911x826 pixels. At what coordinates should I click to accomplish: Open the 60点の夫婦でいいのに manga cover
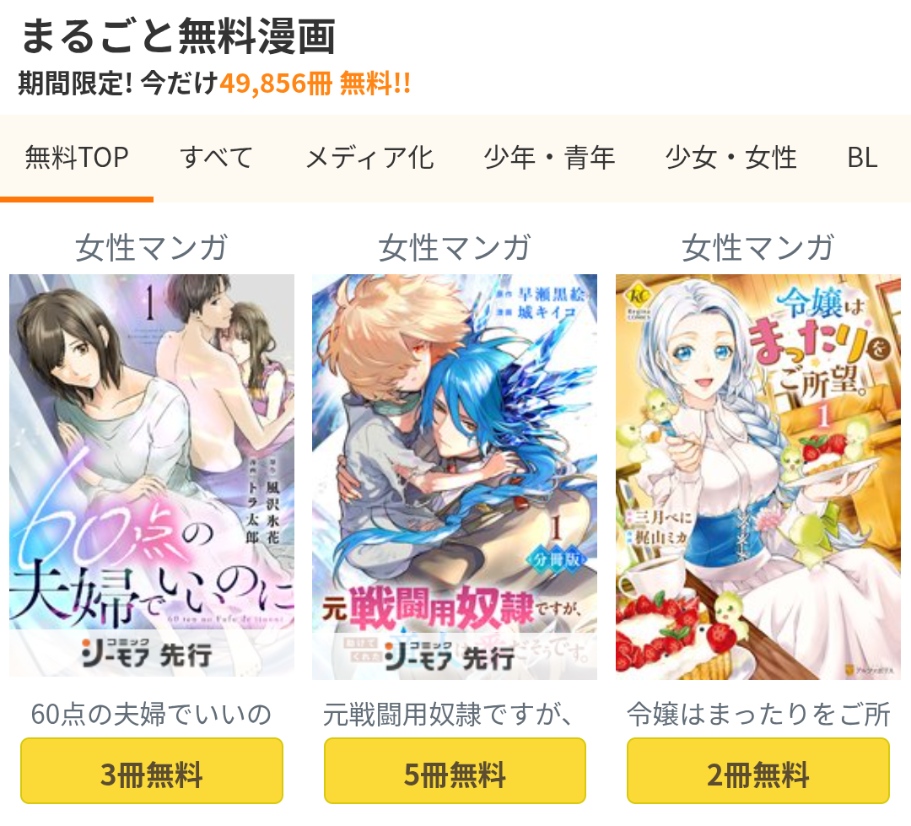pos(152,476)
